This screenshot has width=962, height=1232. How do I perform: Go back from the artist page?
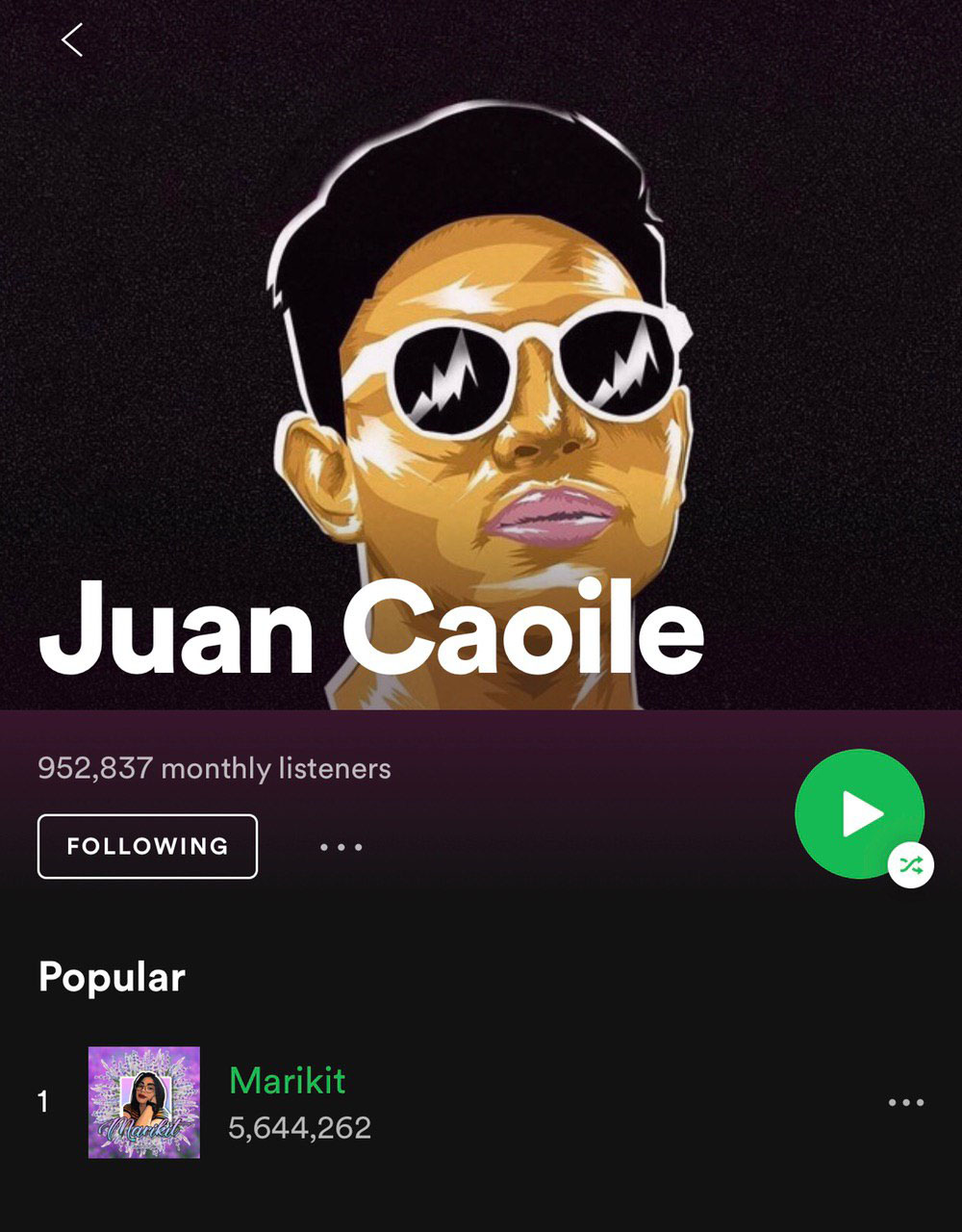click(x=72, y=39)
